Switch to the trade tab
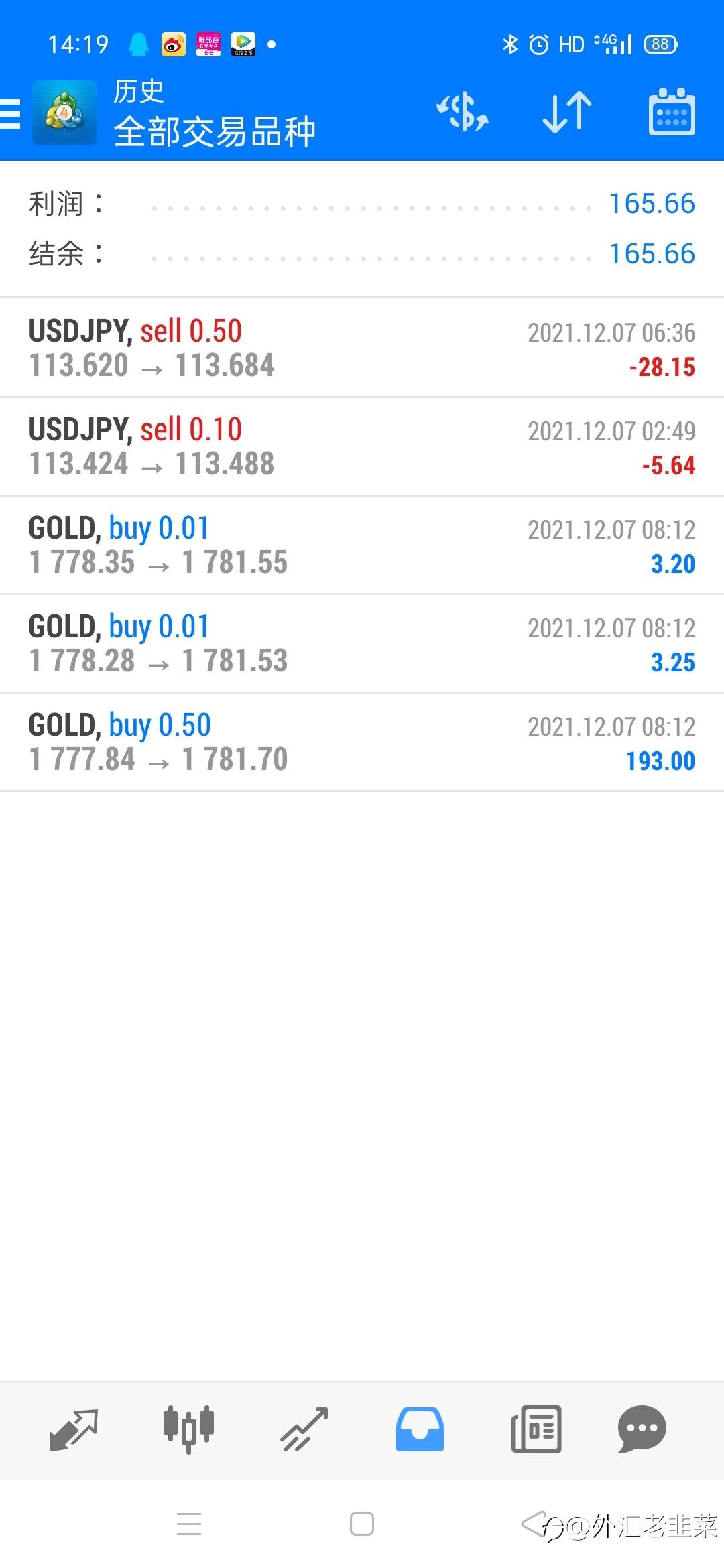724x1568 pixels. pos(304,1429)
